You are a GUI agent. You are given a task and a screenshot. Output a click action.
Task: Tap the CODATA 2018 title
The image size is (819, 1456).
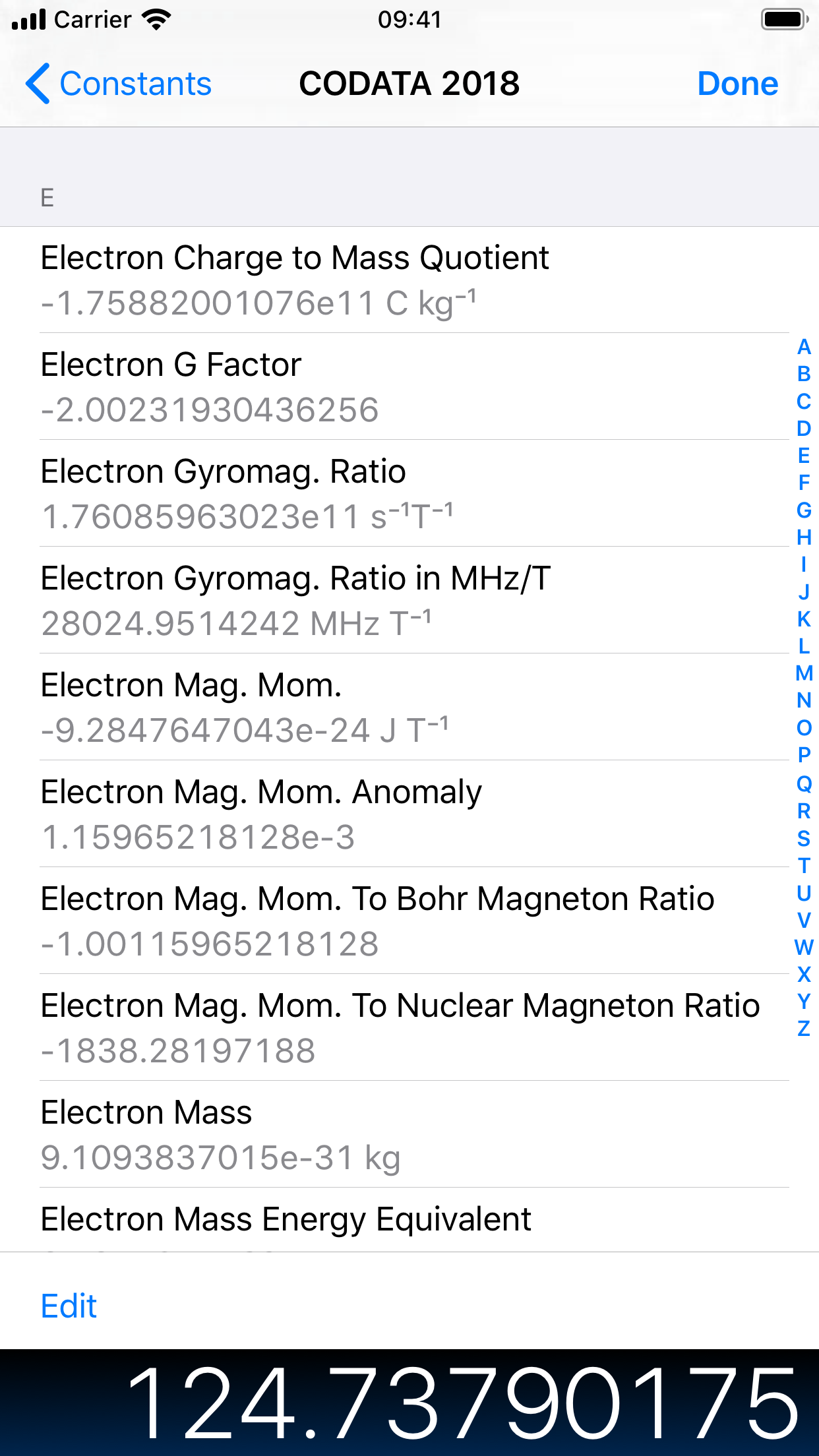point(409,84)
